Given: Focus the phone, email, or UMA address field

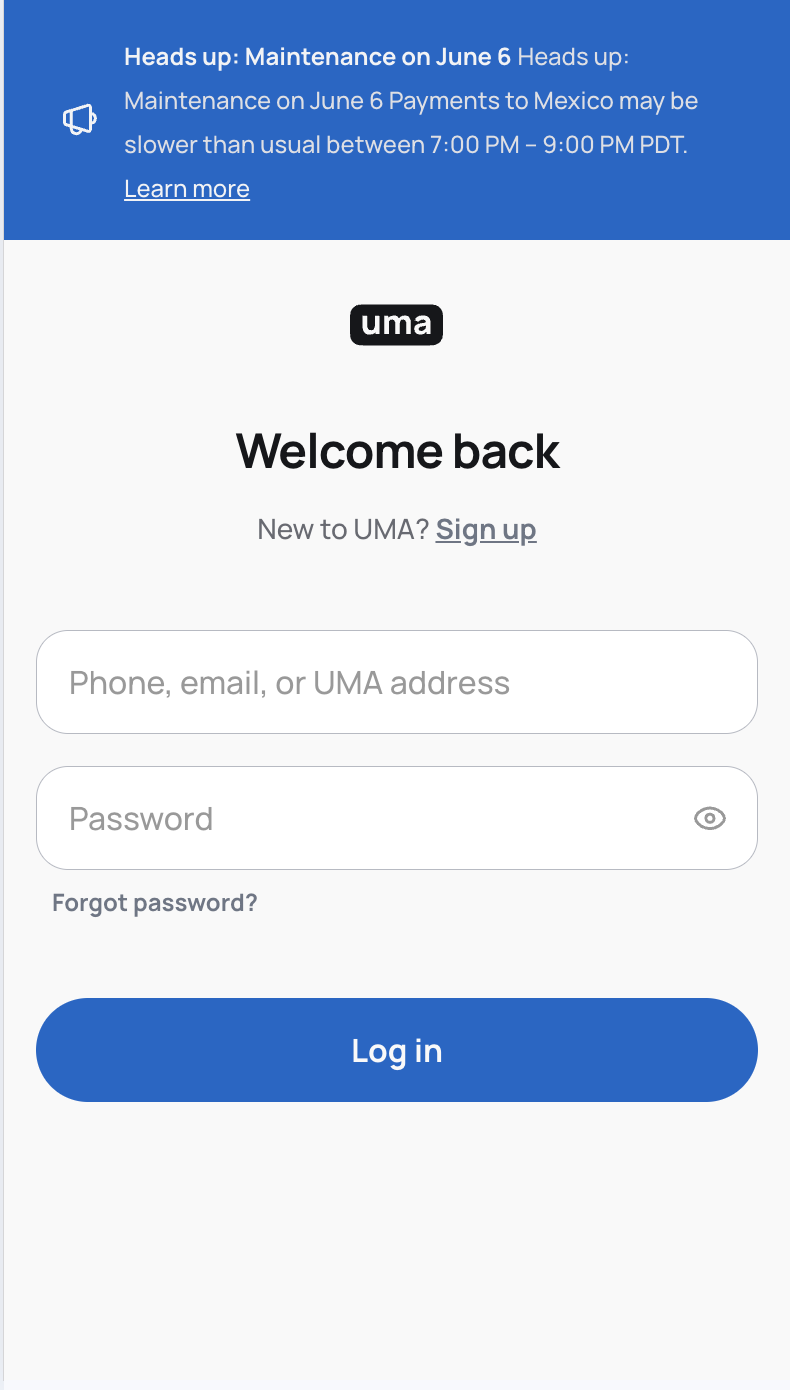Looking at the screenshot, I should pyautogui.click(x=396, y=682).
